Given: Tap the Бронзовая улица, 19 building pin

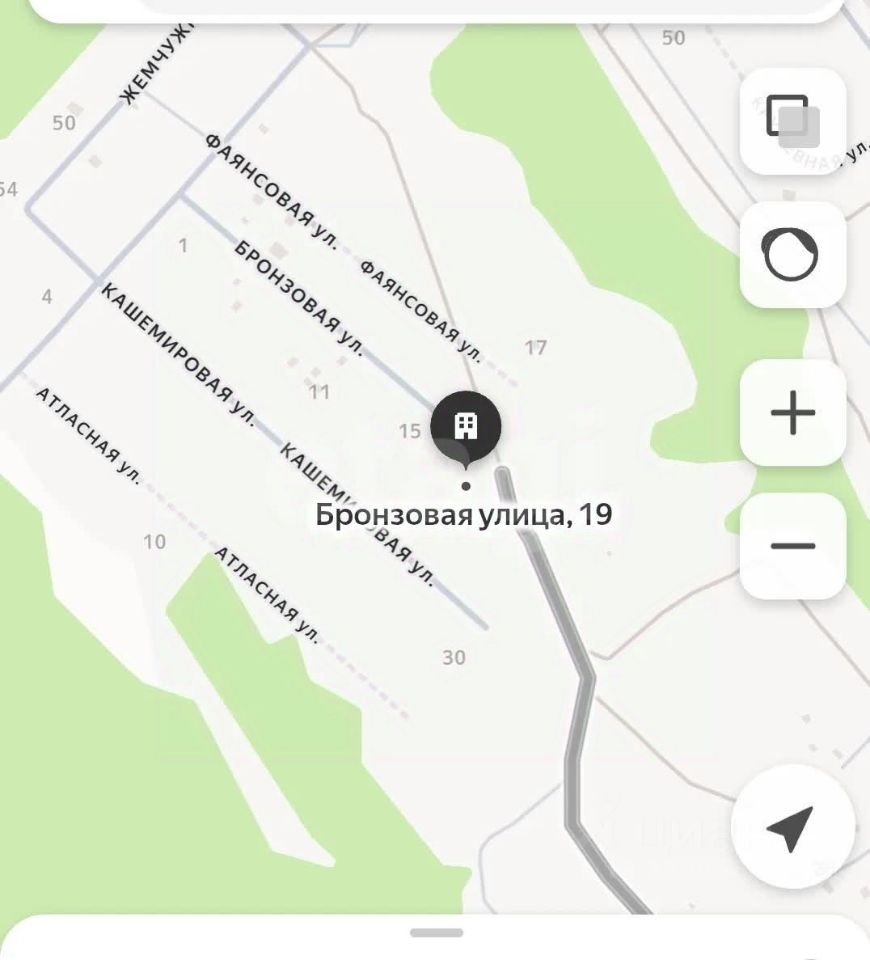Looking at the screenshot, I should [466, 427].
